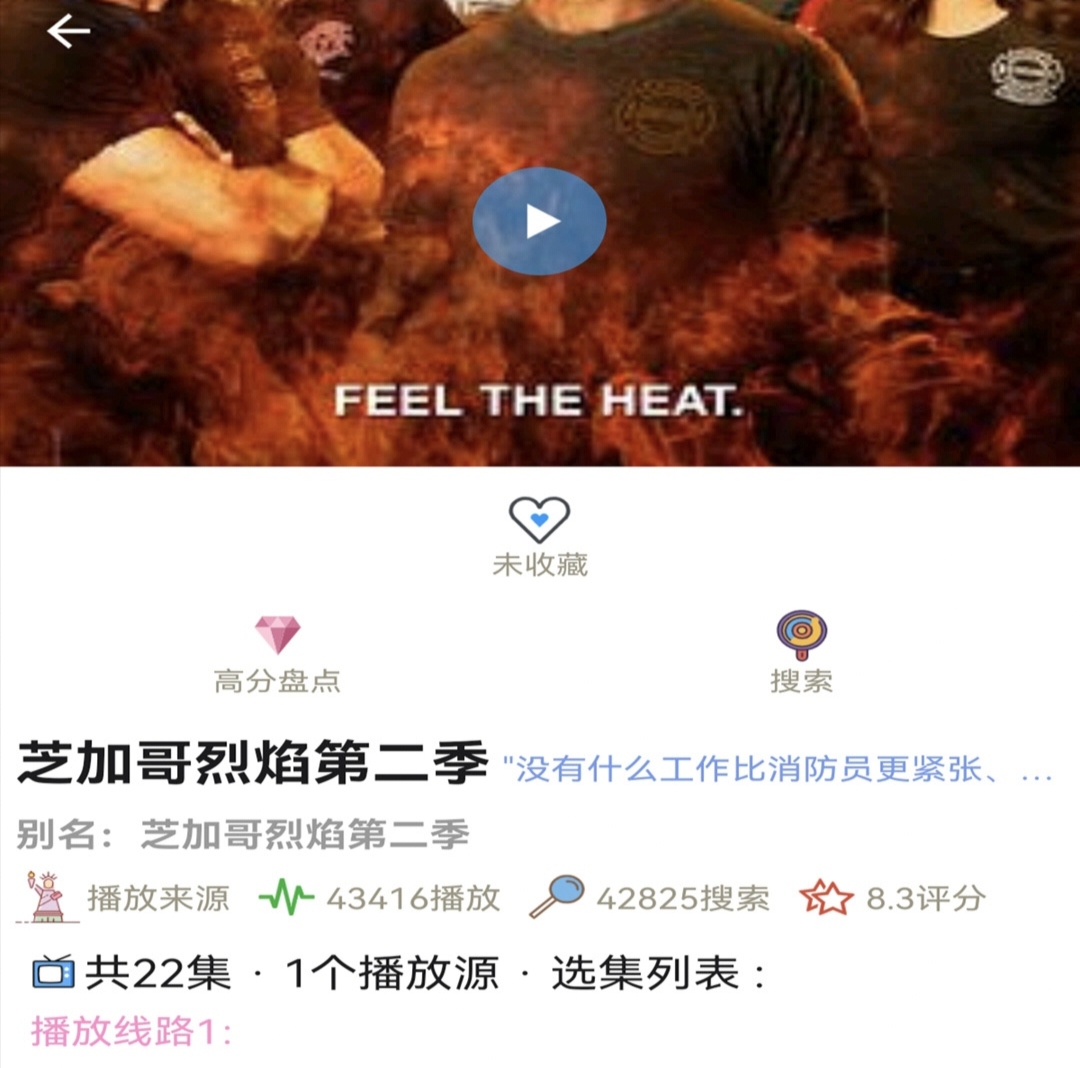Viewport: 1080px width, 1068px height.
Task: Go back using the arrow icon
Action: pyautogui.click(x=68, y=32)
